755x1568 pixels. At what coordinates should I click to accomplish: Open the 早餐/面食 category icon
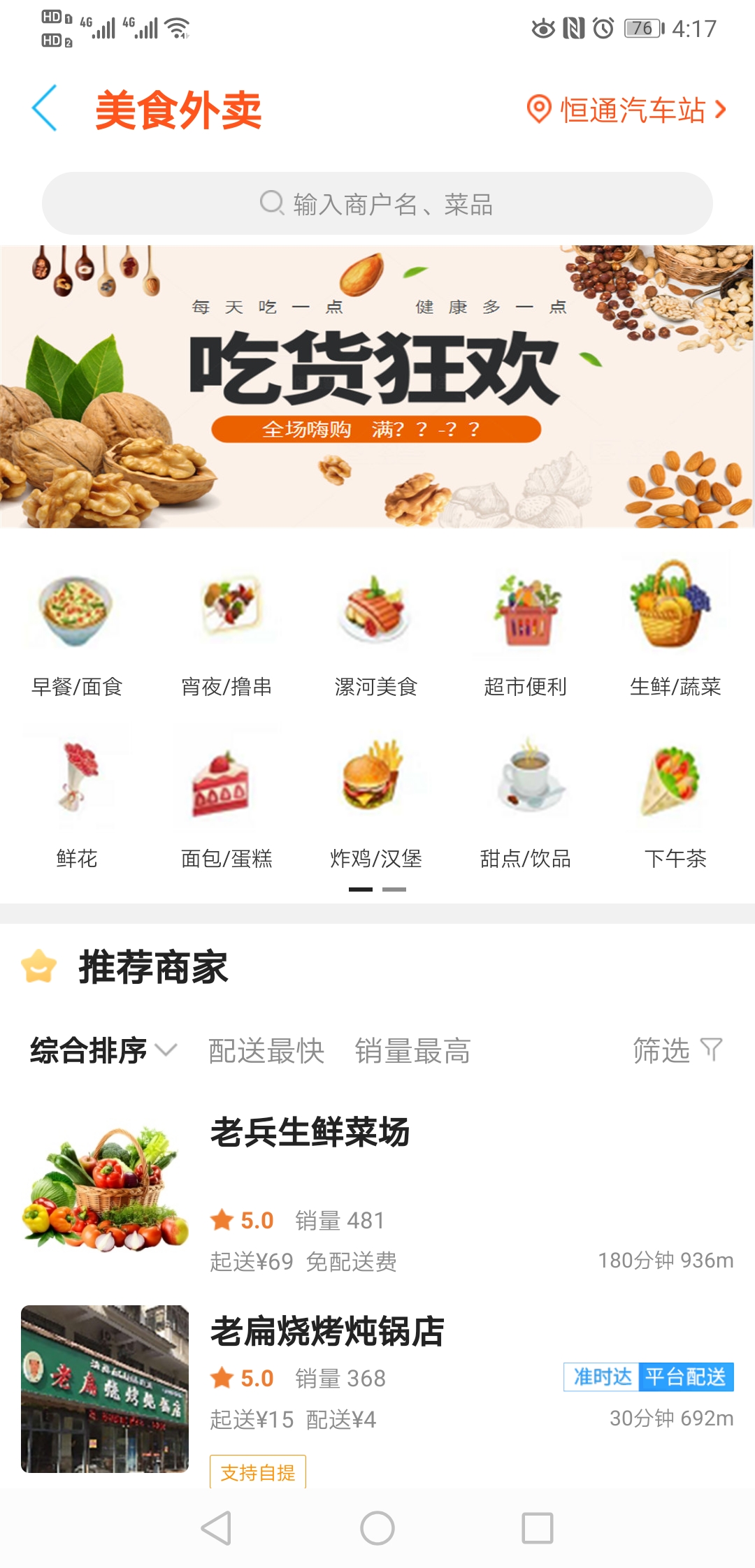(x=77, y=615)
